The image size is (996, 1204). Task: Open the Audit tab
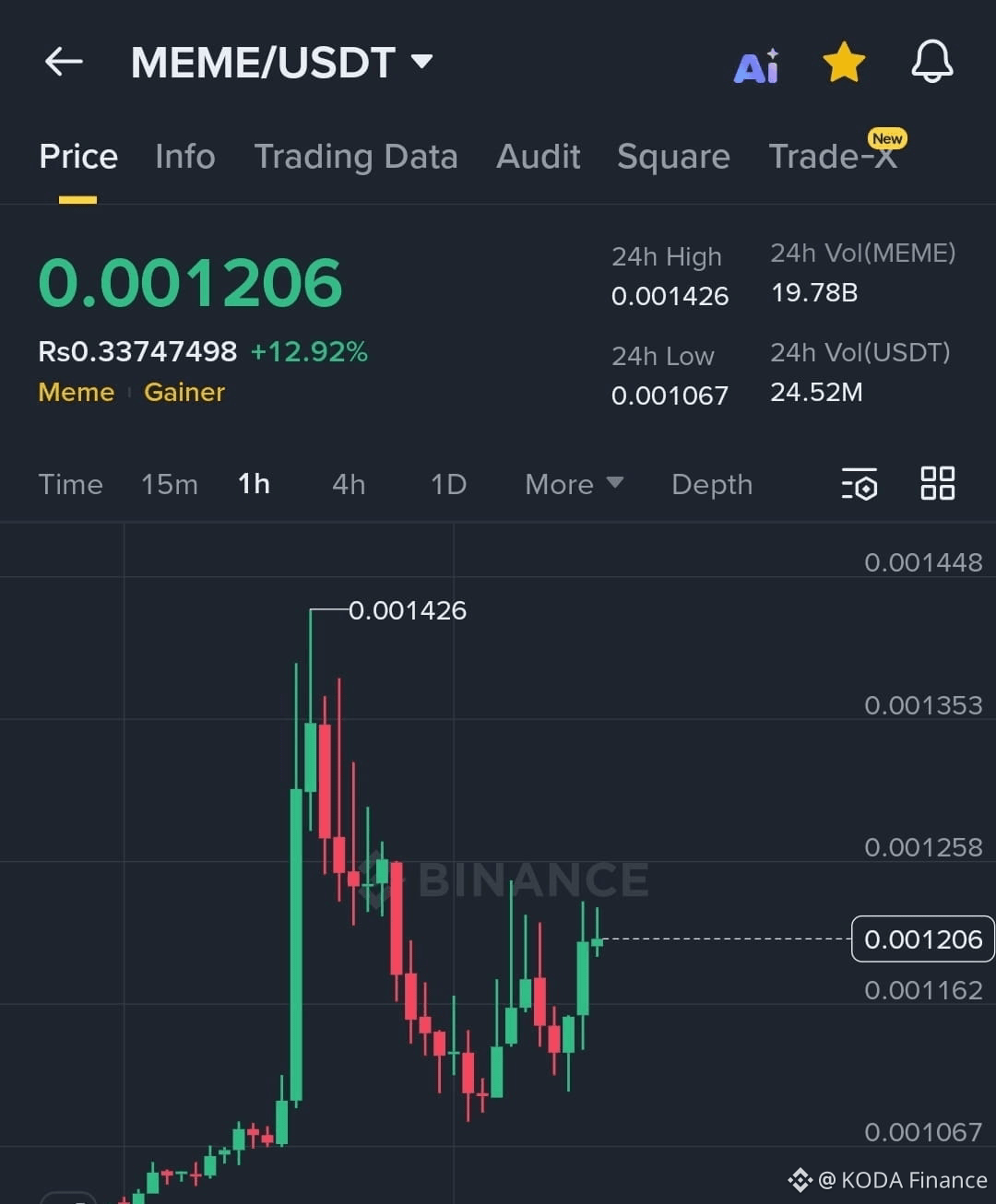538,157
